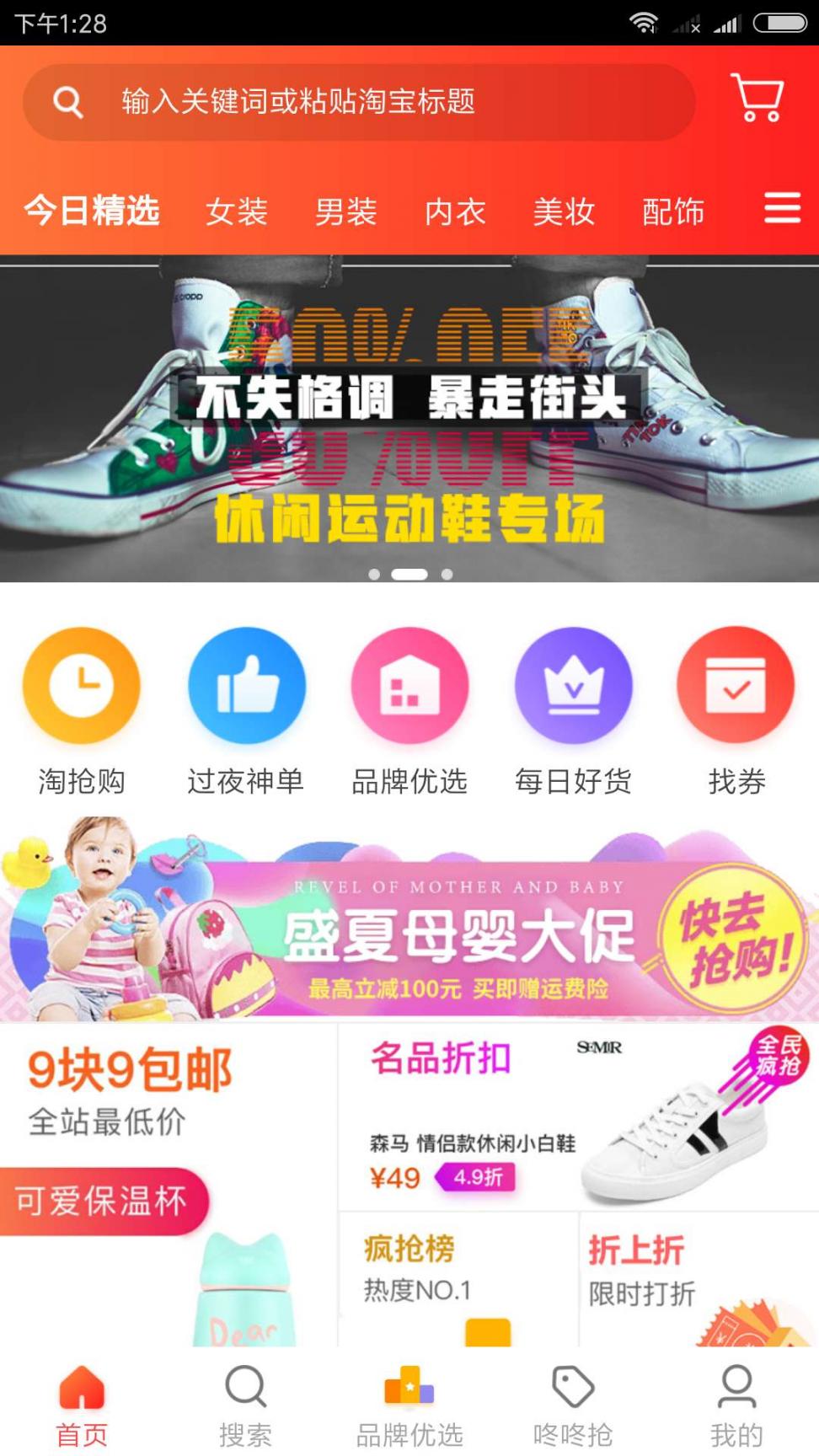Open the keyword search box
This screenshot has height=1456, width=819.
pyautogui.click(x=358, y=102)
